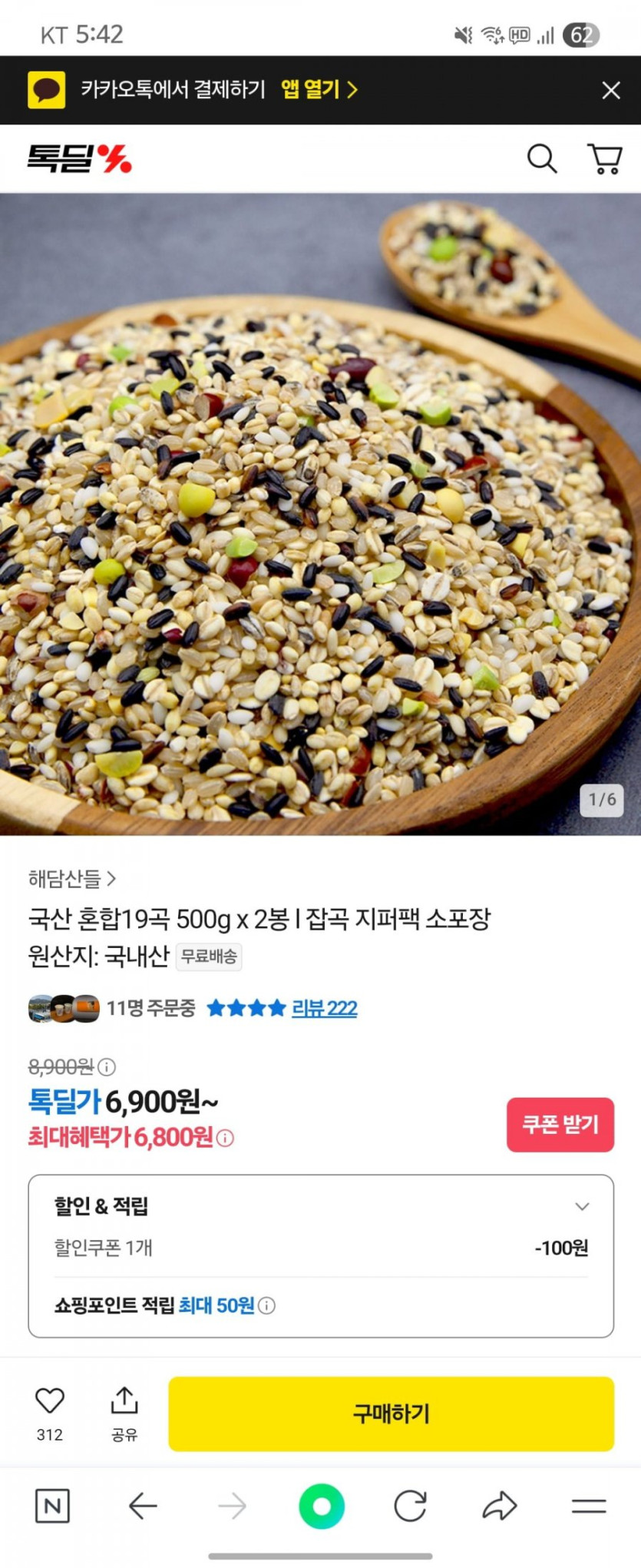Open the 해담산들 store page
This screenshot has height=1568, width=641.
[72, 878]
